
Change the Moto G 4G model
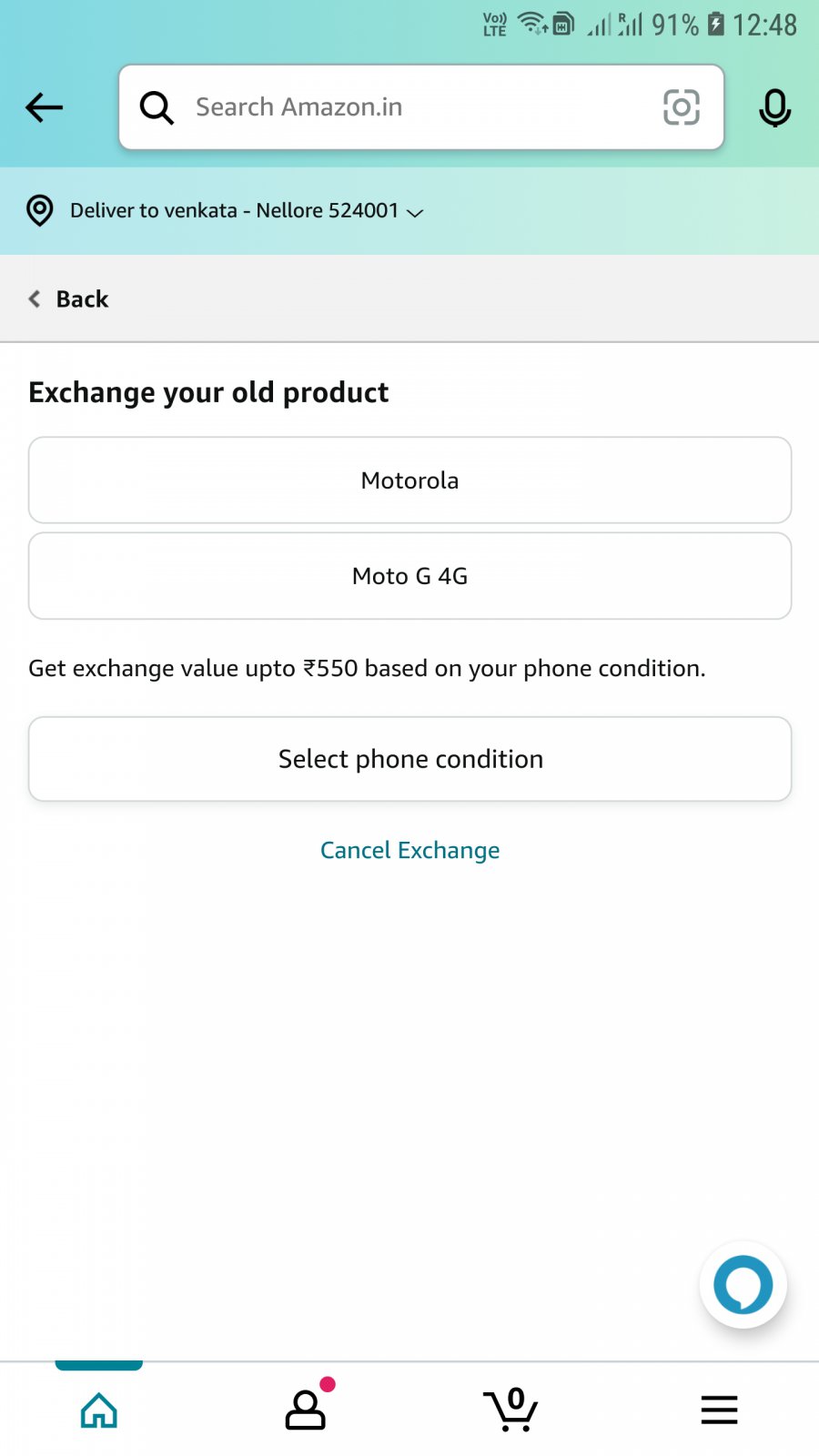tap(409, 576)
